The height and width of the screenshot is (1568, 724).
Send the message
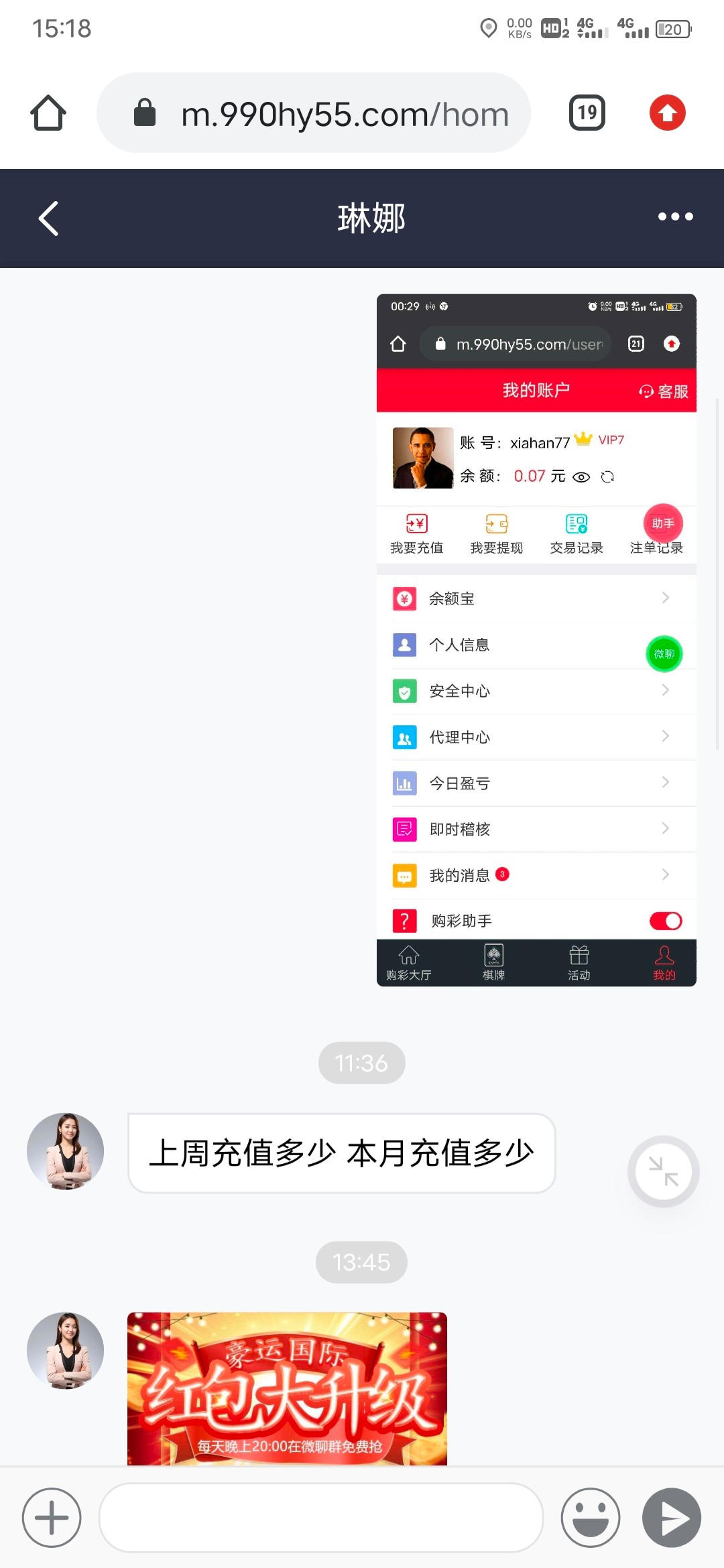[672, 1518]
